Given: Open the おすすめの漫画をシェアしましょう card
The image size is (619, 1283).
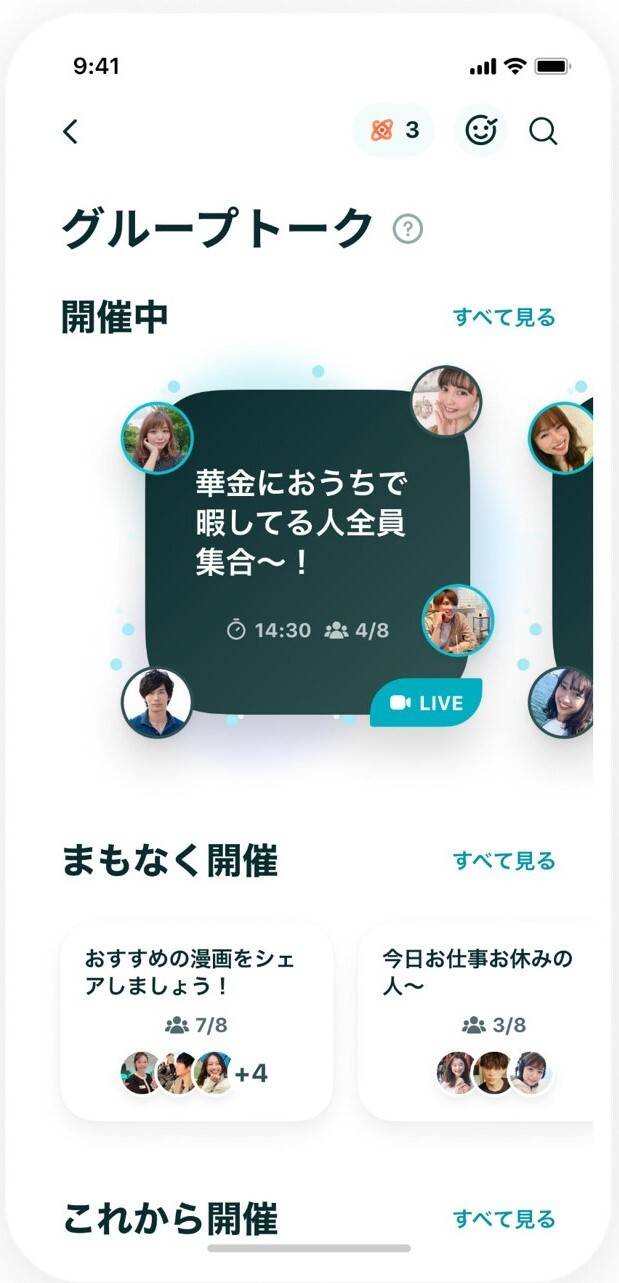Looking at the screenshot, I should point(197,1019).
